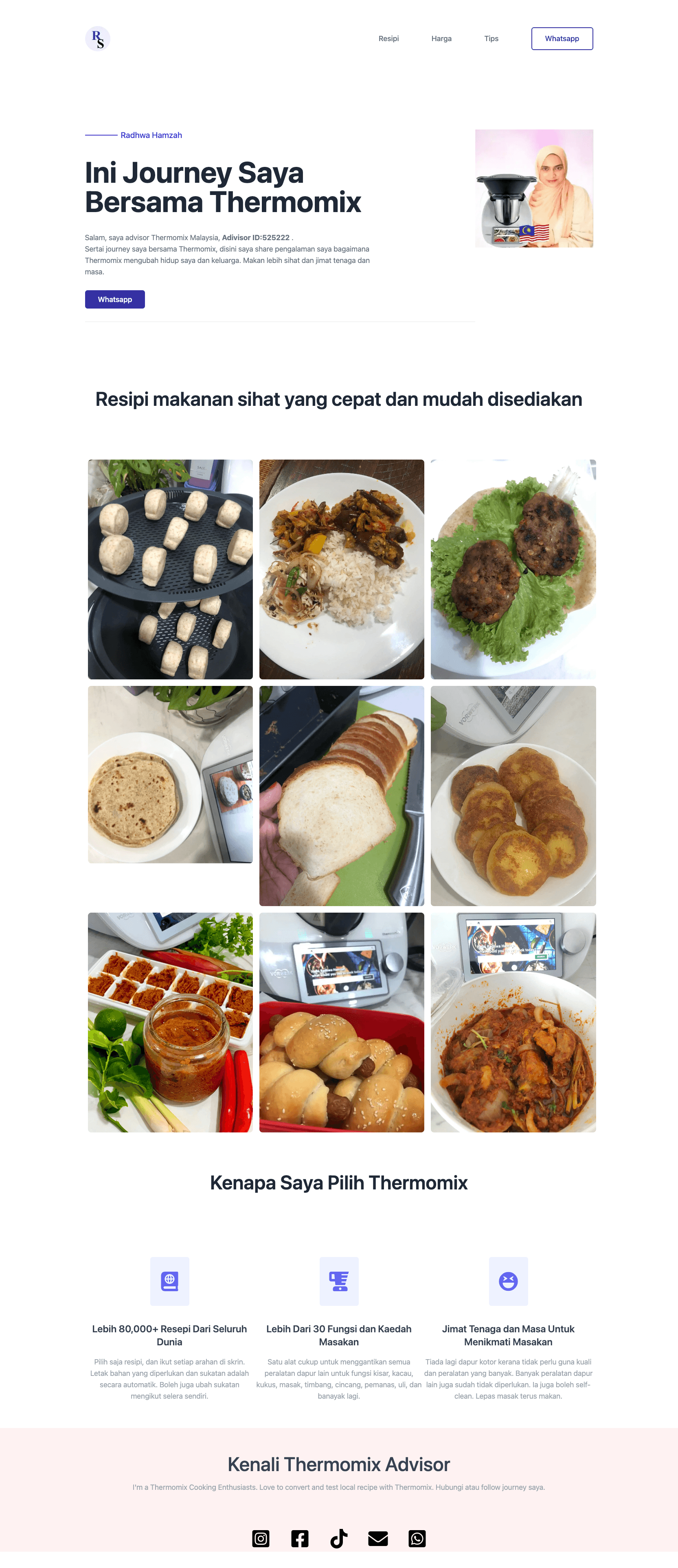The image size is (678, 1568).
Task: Open the Instagram profile icon
Action: [261, 1538]
